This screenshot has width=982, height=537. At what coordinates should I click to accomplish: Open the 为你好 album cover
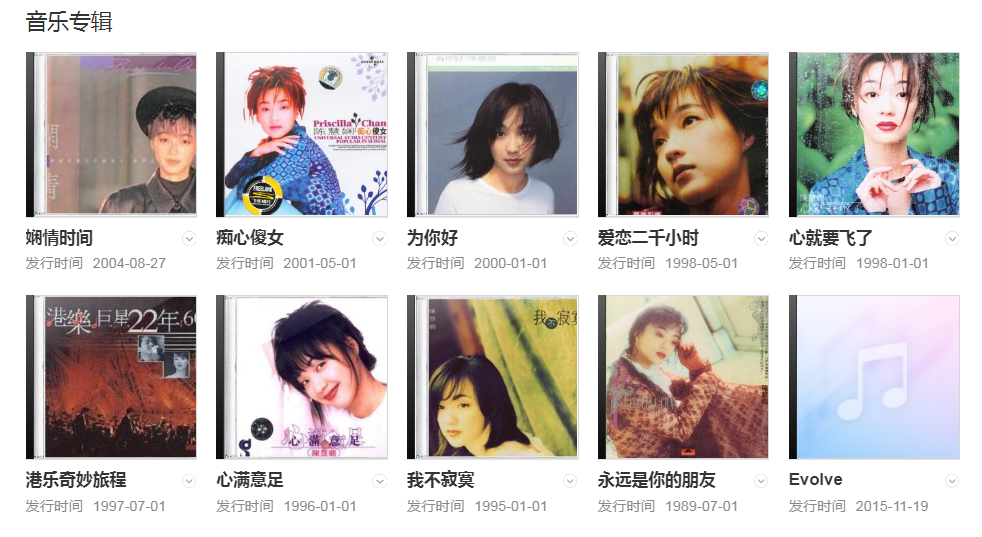click(493, 134)
